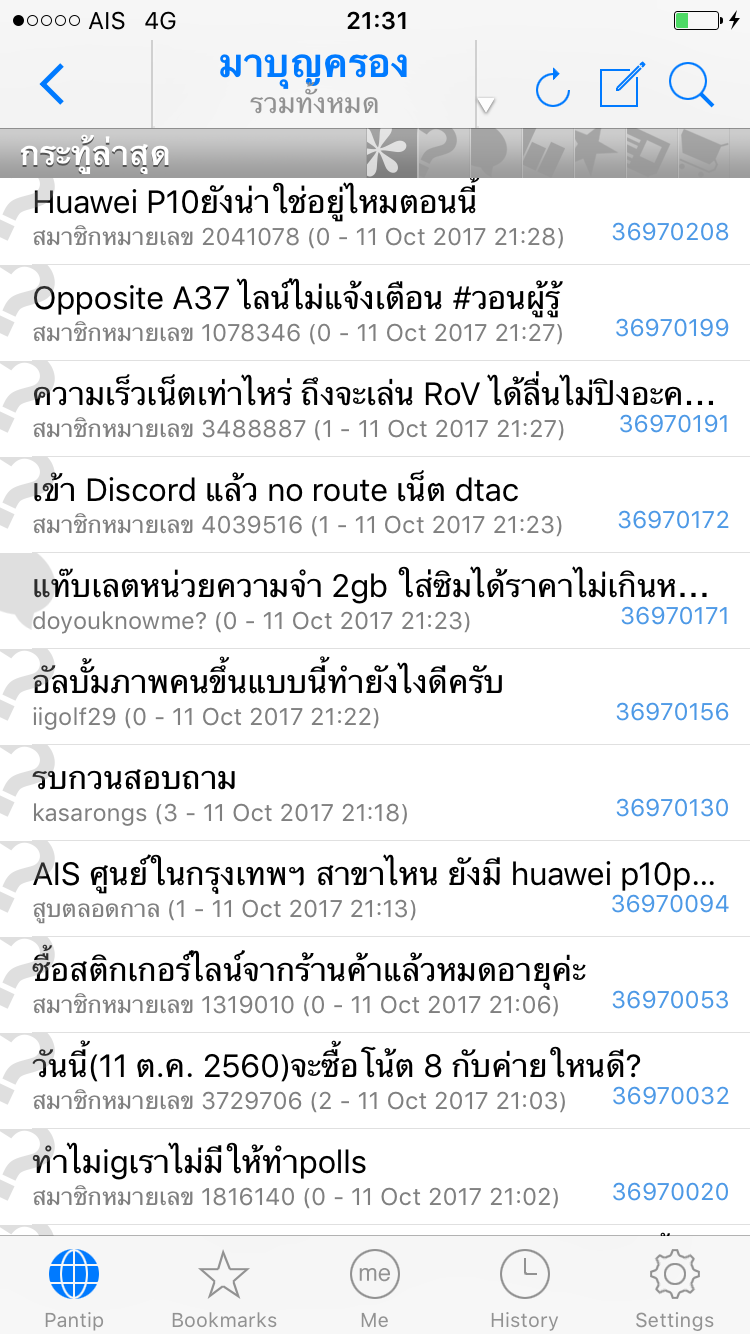Viewport: 750px width, 1334px height.
Task: Open the ig polls thread
Action: [x=375, y=1177]
